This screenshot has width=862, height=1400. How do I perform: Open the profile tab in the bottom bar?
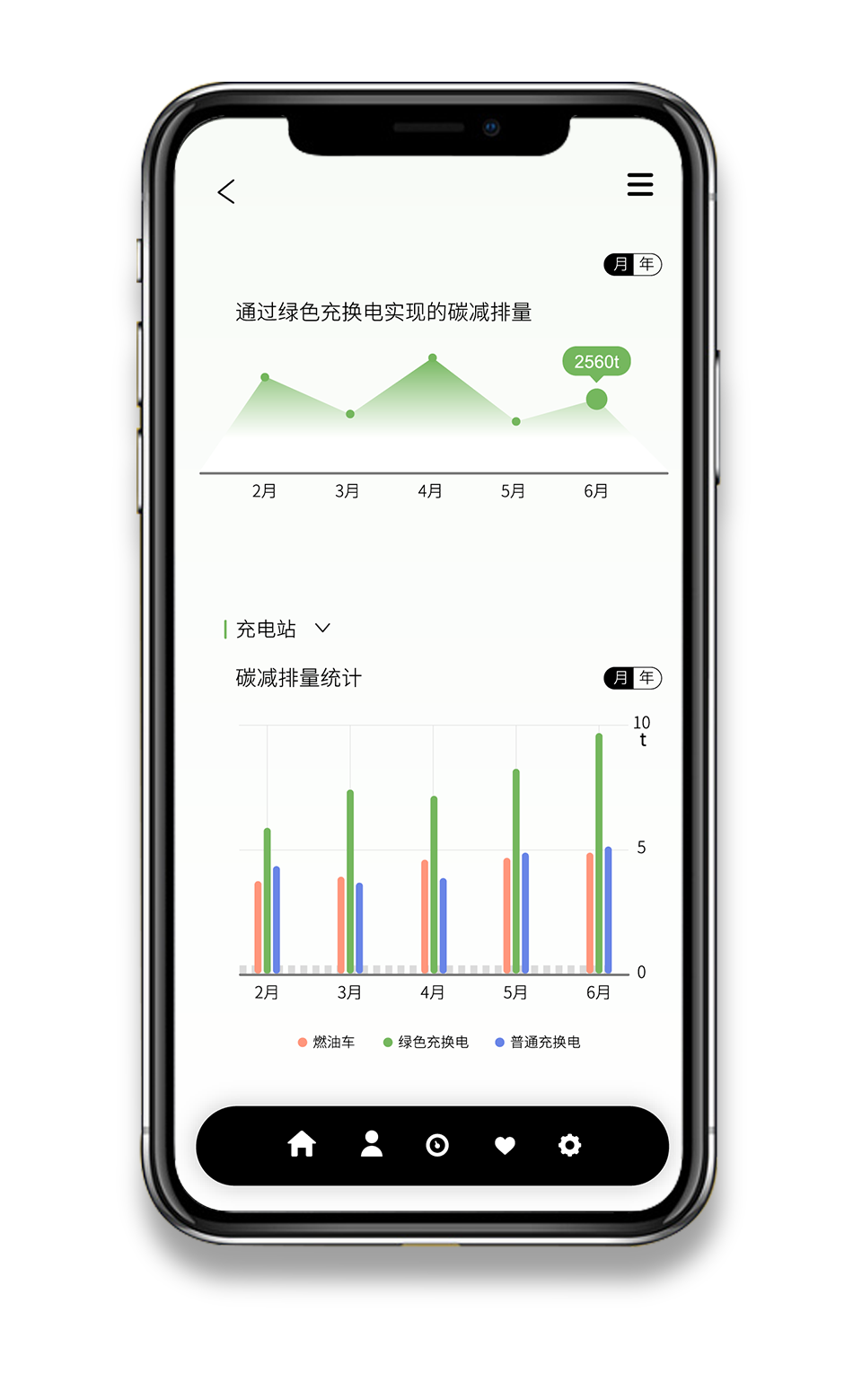click(372, 1144)
